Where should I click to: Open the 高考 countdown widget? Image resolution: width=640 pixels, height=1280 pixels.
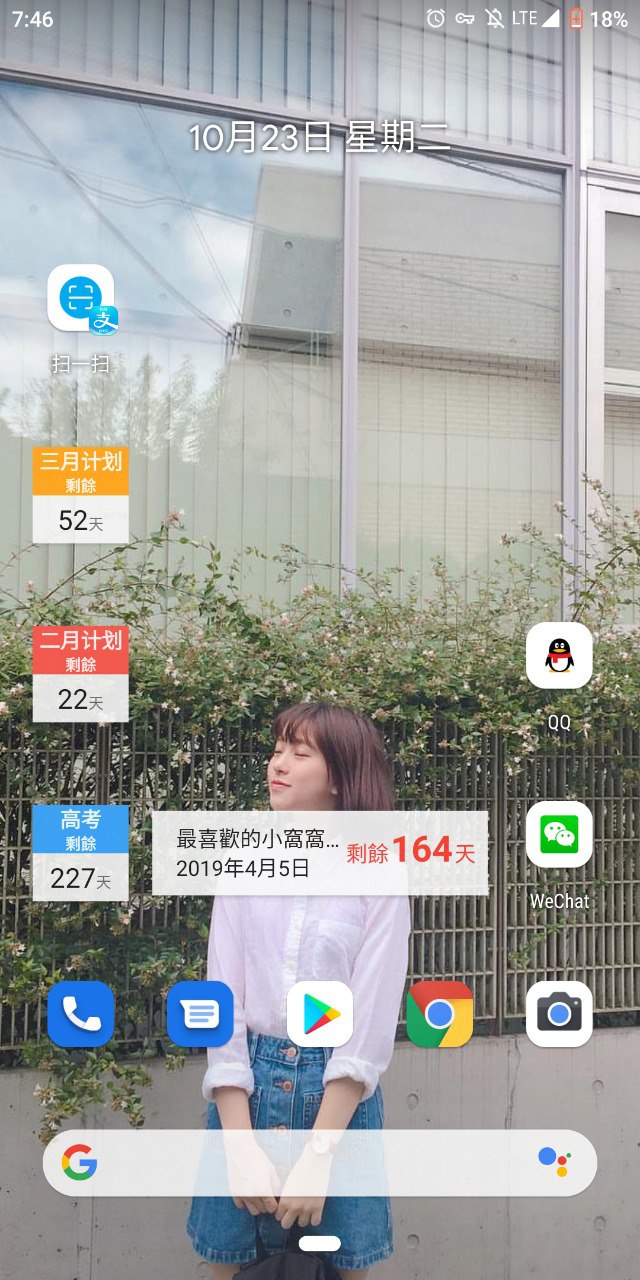[81, 852]
